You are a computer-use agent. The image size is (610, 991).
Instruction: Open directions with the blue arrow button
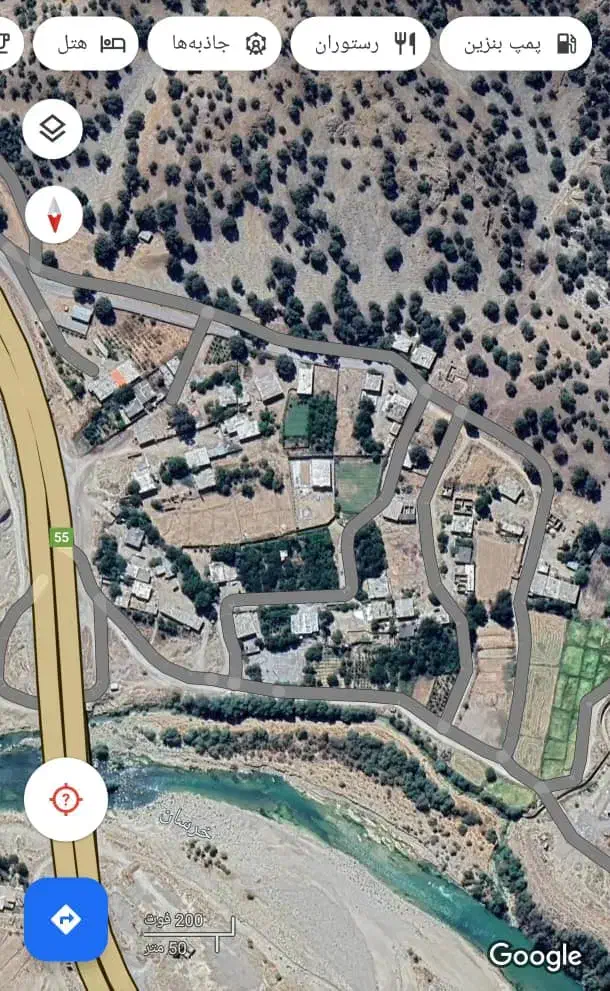[66, 919]
